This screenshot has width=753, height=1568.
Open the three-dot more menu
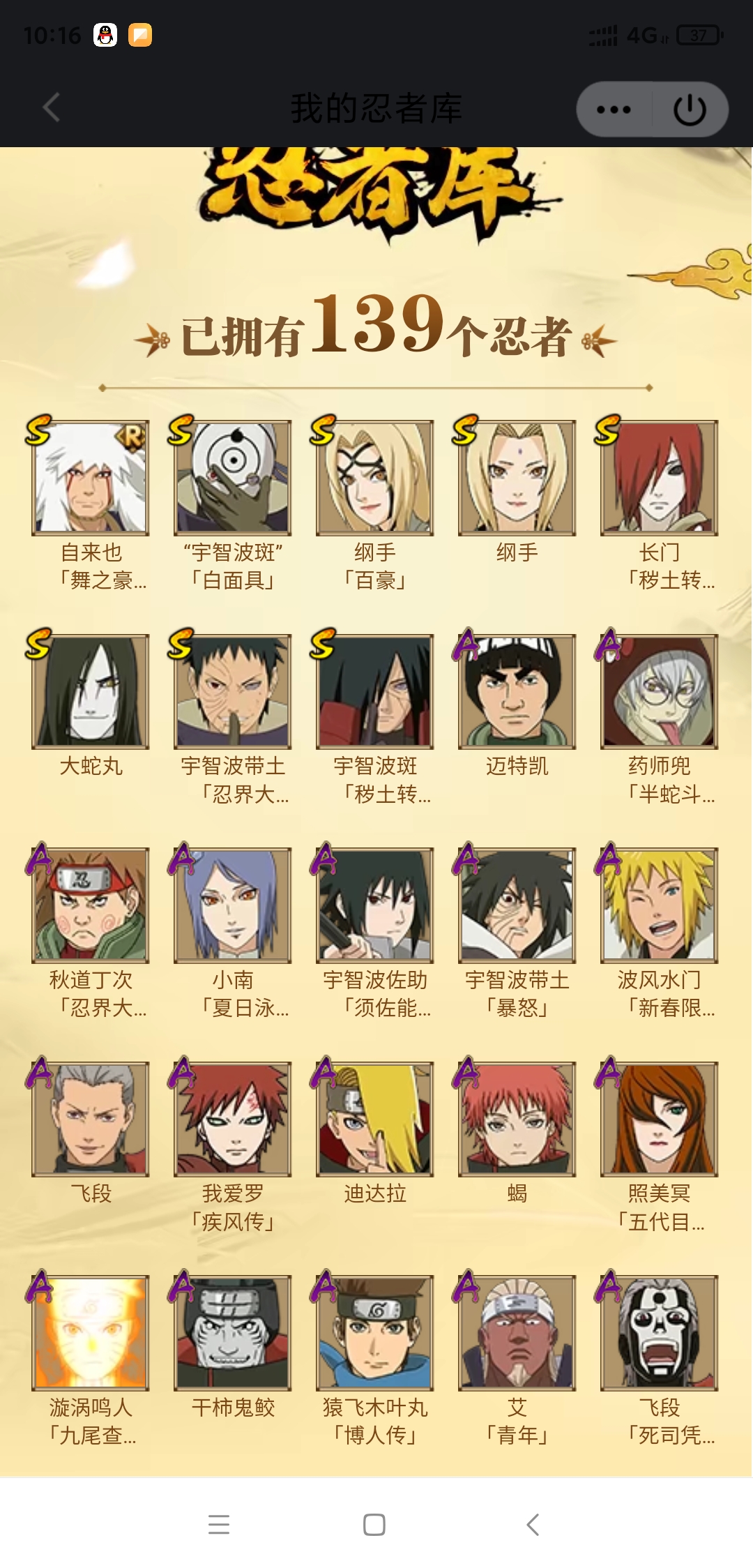click(x=614, y=110)
